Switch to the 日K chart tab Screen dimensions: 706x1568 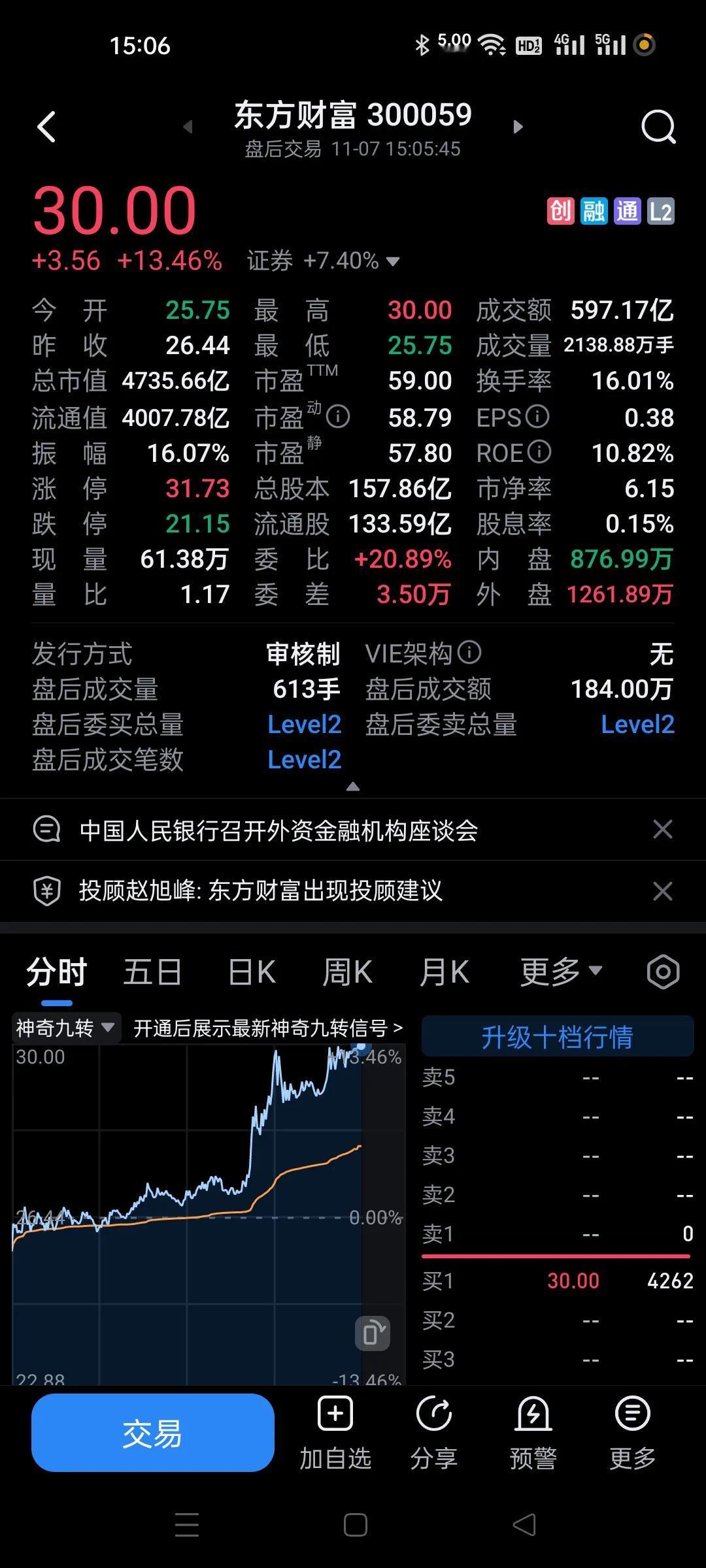(x=252, y=972)
